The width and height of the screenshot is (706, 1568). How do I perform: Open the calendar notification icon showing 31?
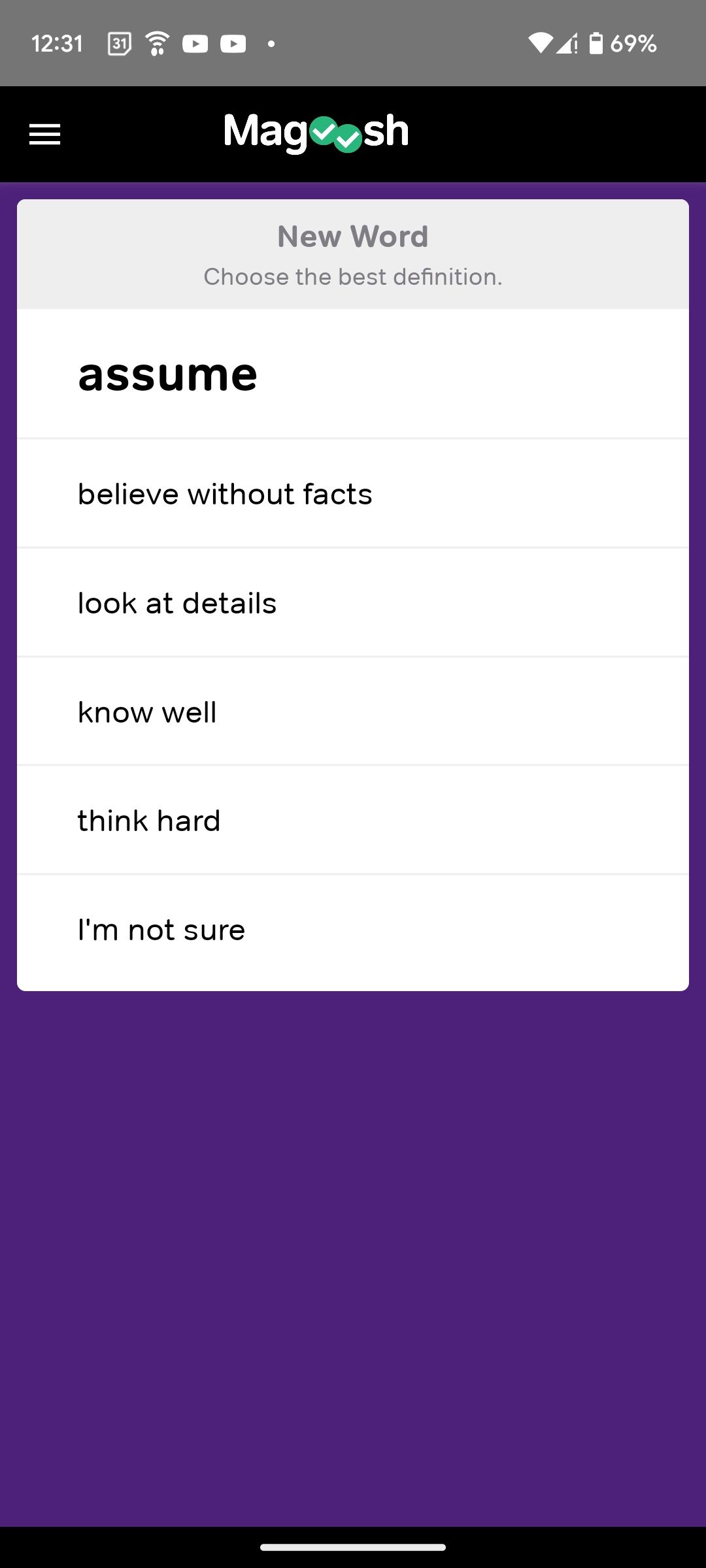coord(118,42)
